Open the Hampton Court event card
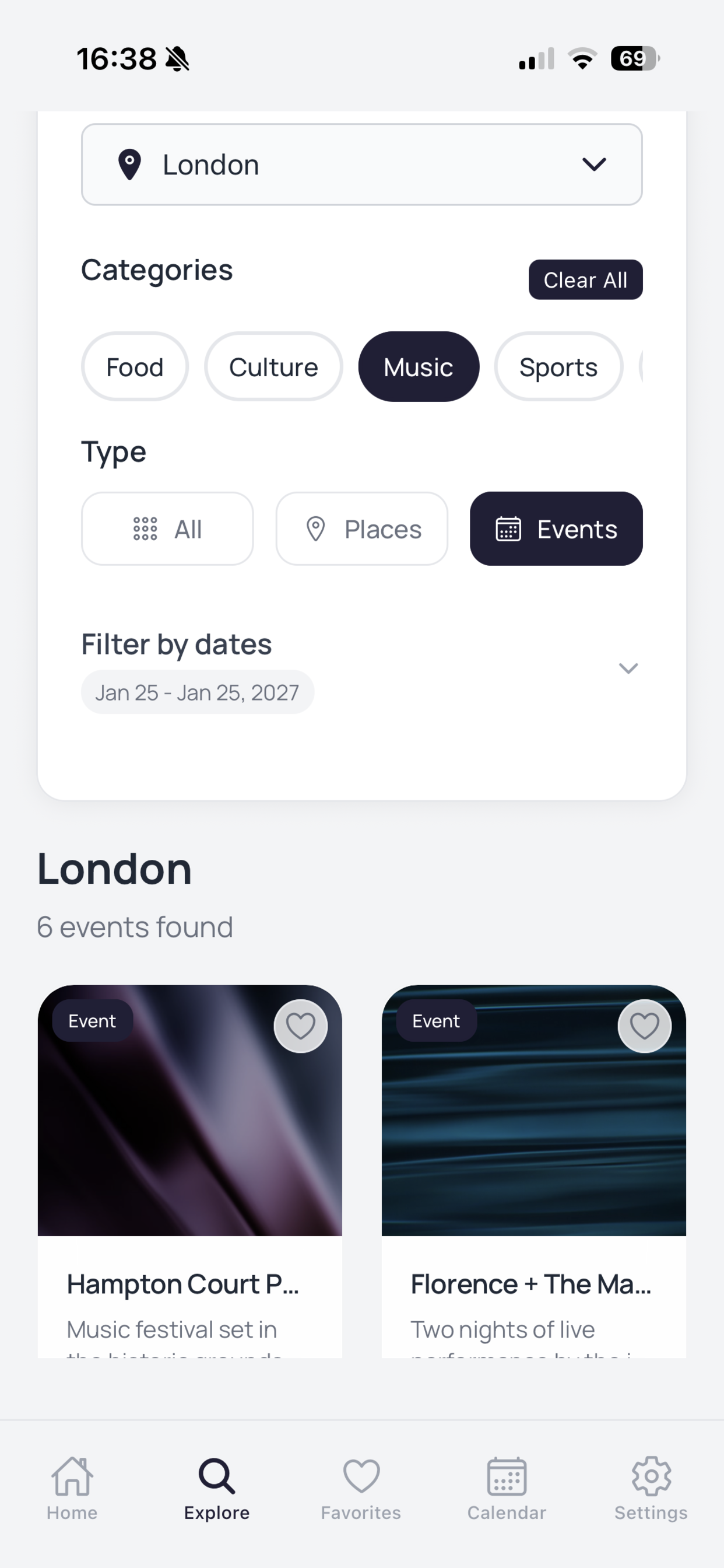Image resolution: width=724 pixels, height=1568 pixels. tap(190, 1172)
